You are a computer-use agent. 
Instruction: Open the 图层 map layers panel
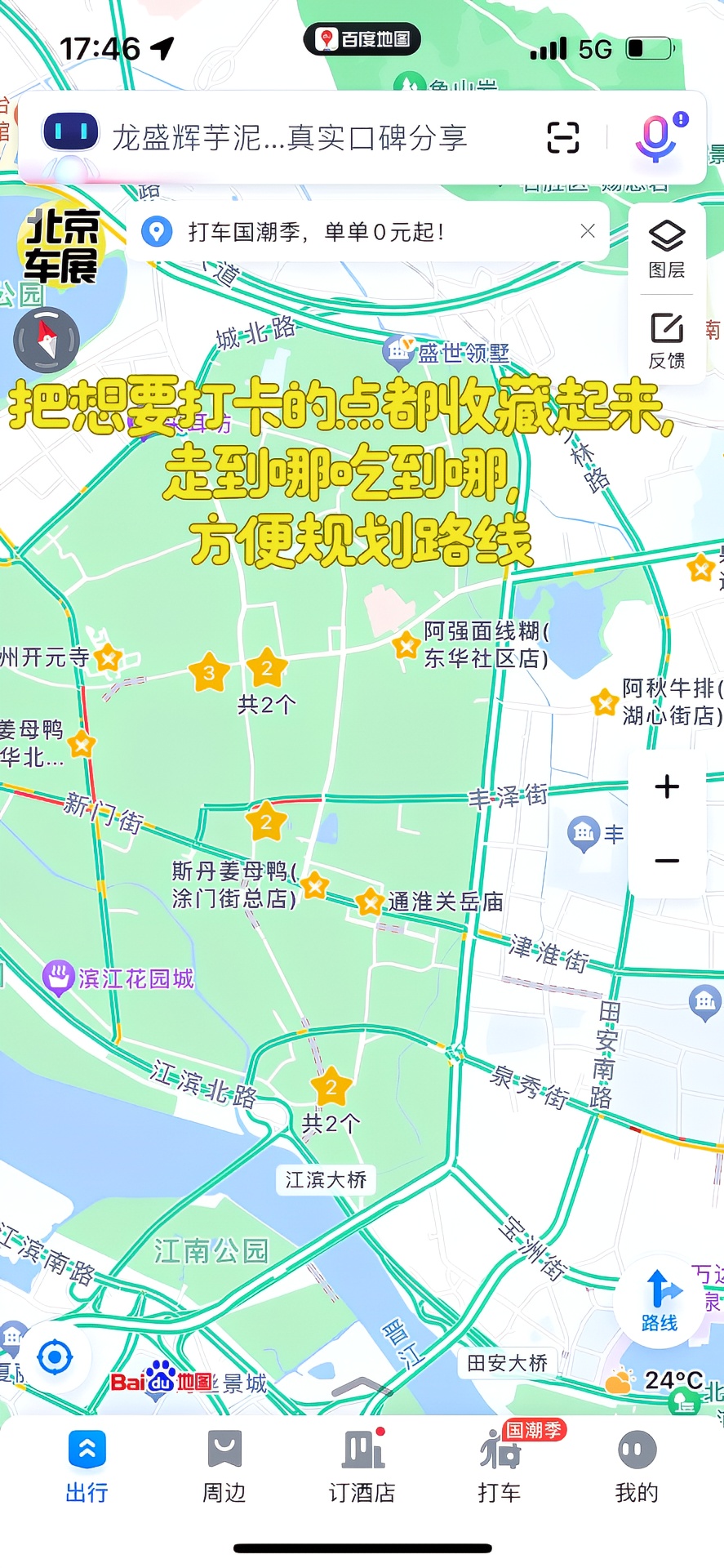click(x=667, y=250)
